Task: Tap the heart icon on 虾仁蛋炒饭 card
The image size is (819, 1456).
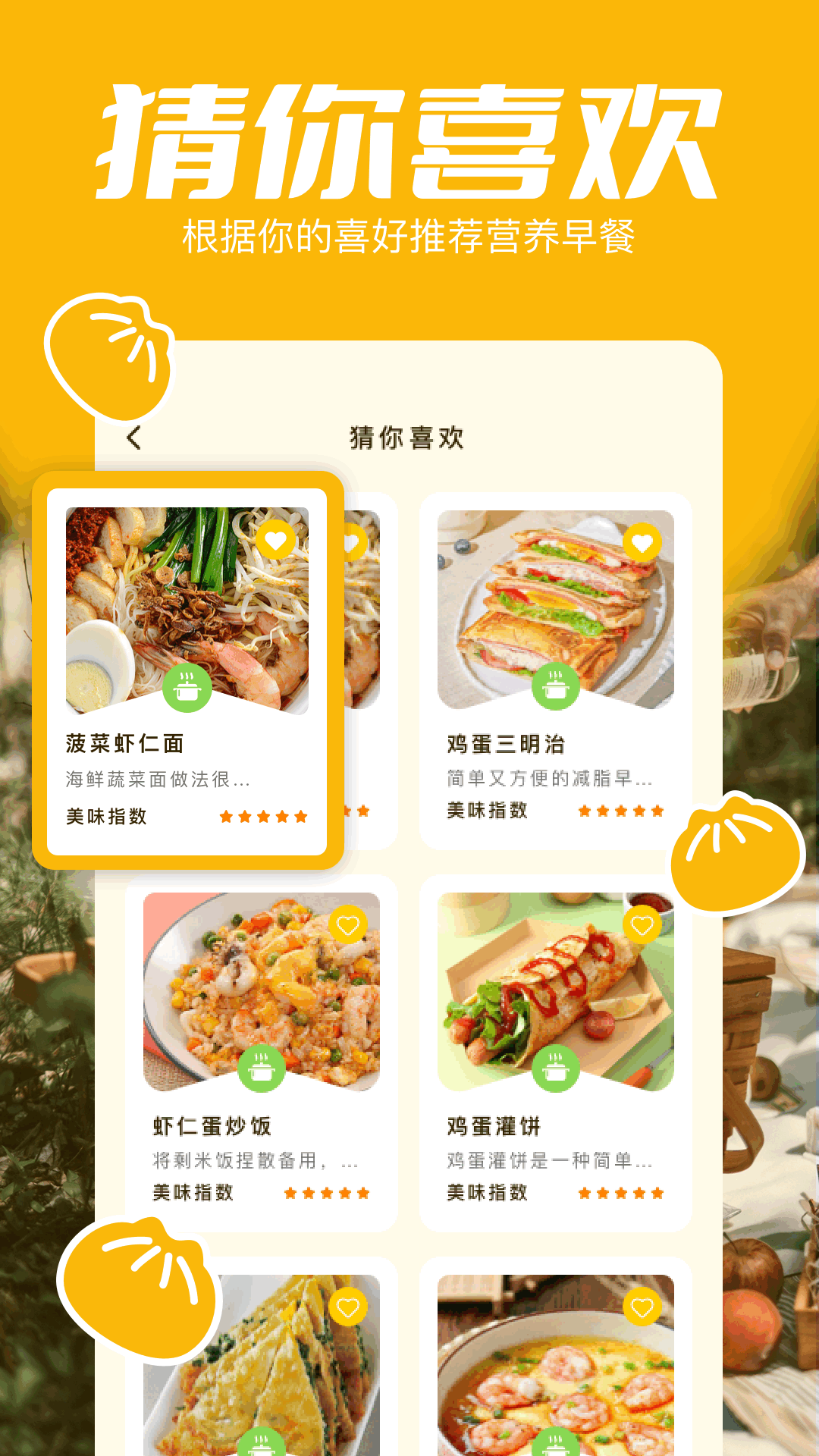Action: [349, 927]
